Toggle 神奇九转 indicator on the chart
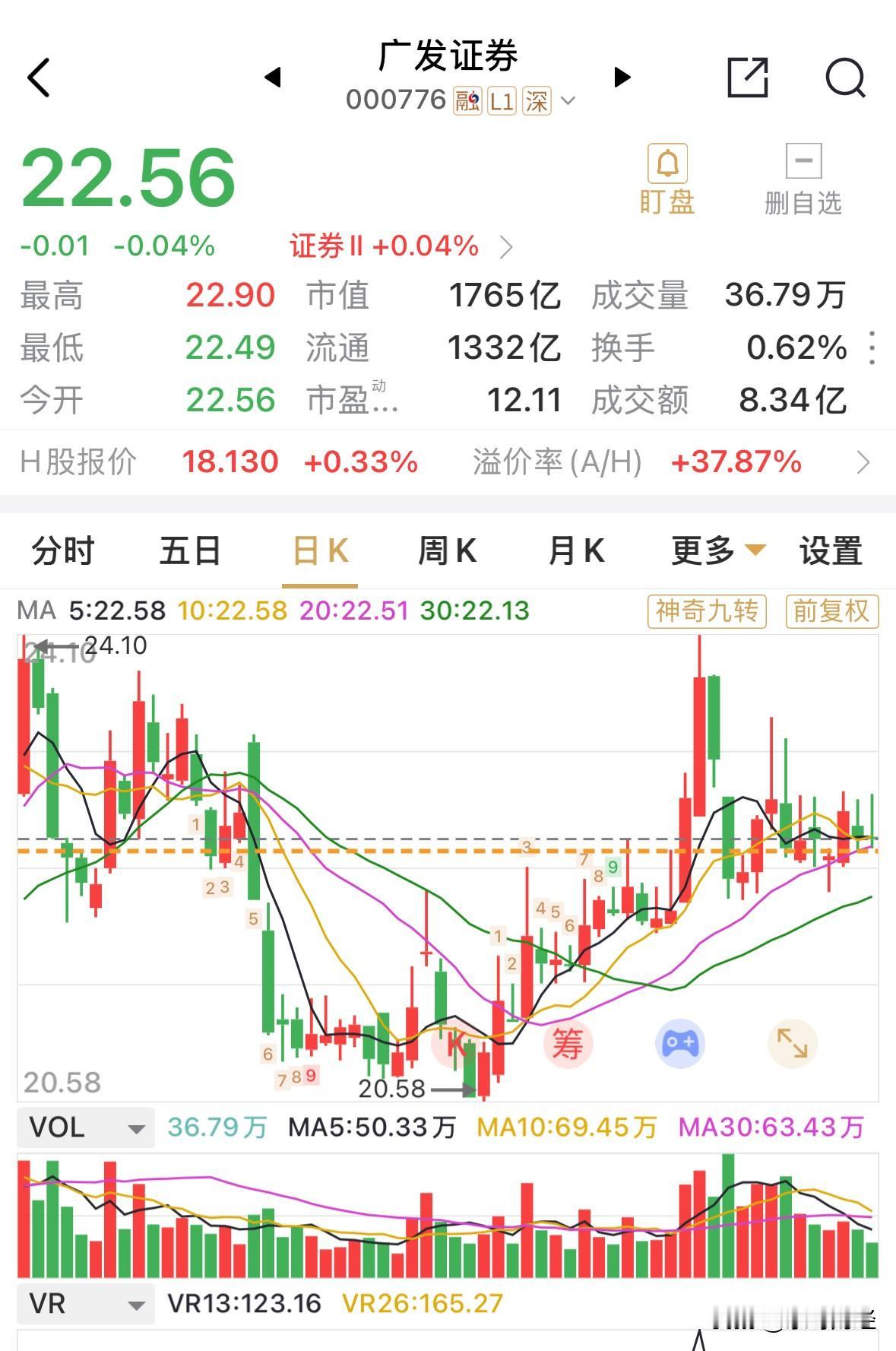Screen dimensions: 896x1351 705,610
